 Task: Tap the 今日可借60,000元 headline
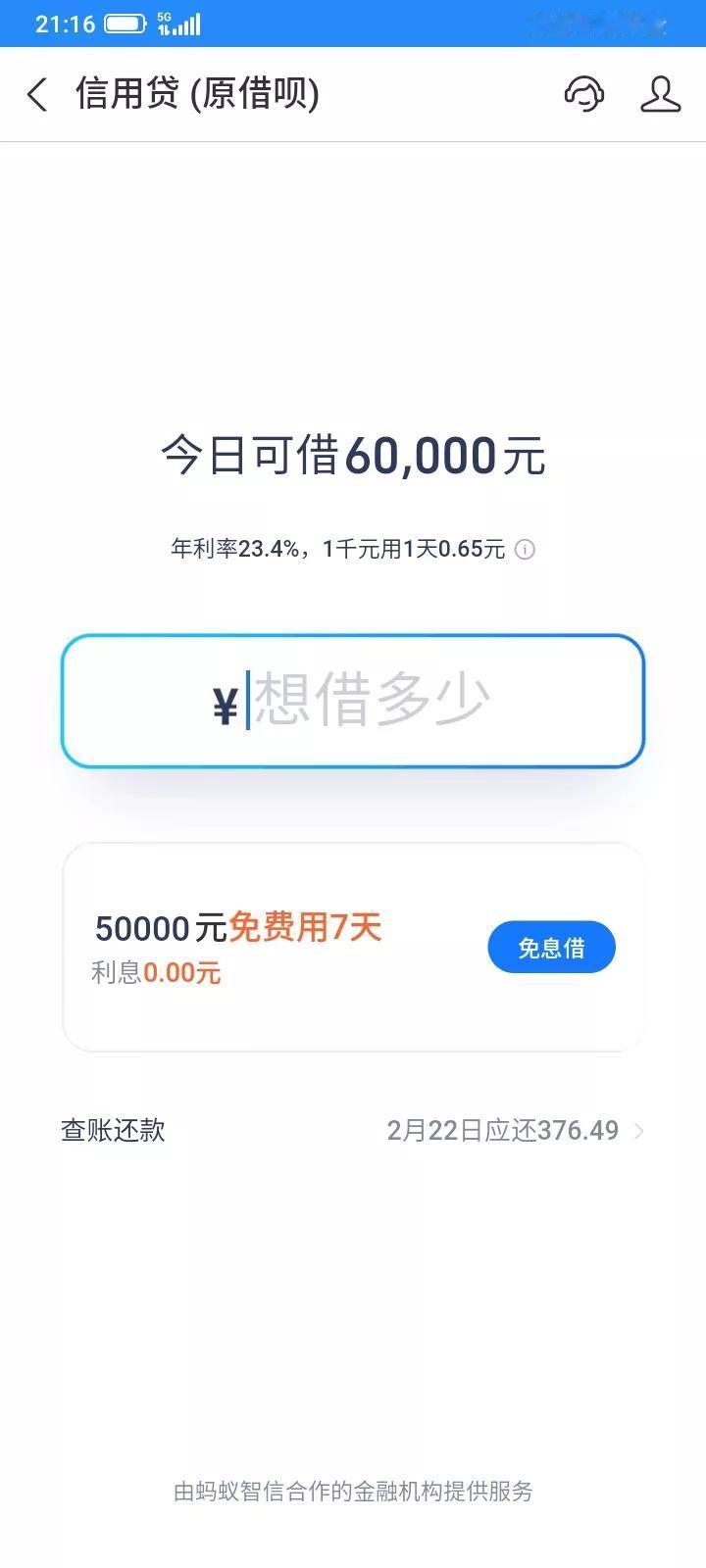point(353,455)
